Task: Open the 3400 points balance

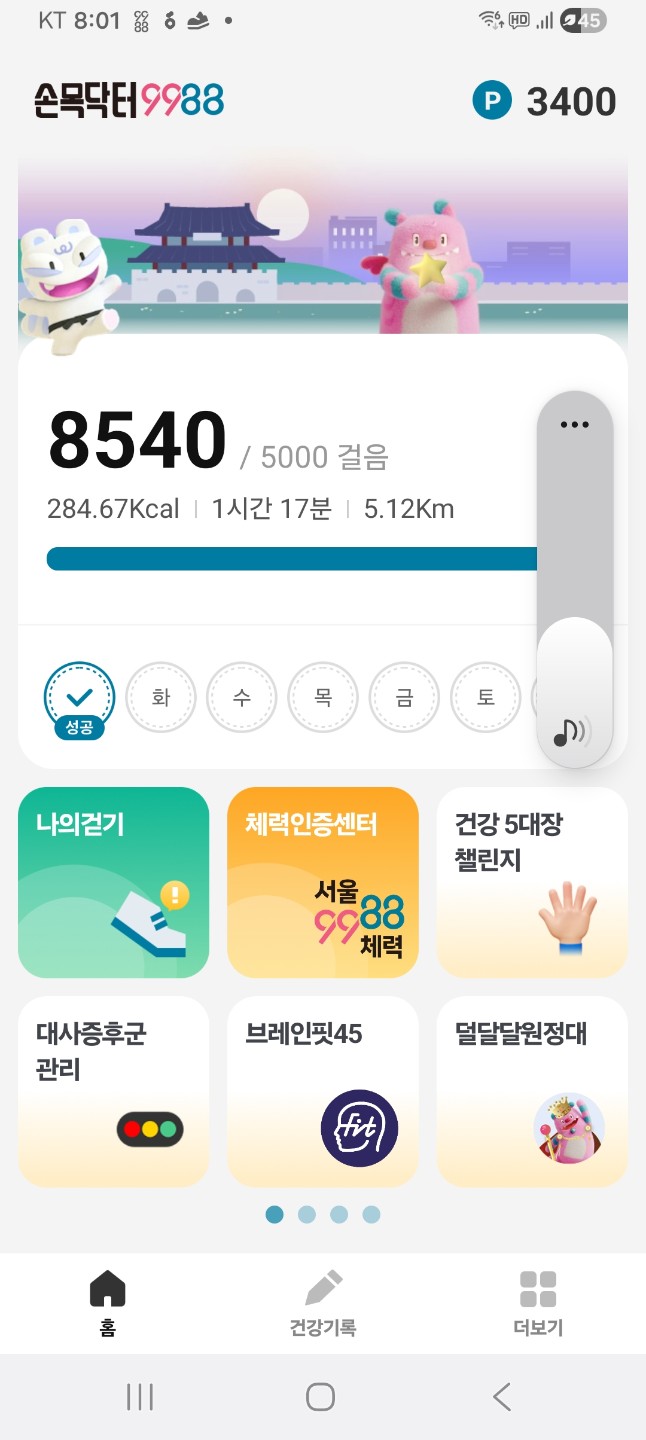Action: 545,101
